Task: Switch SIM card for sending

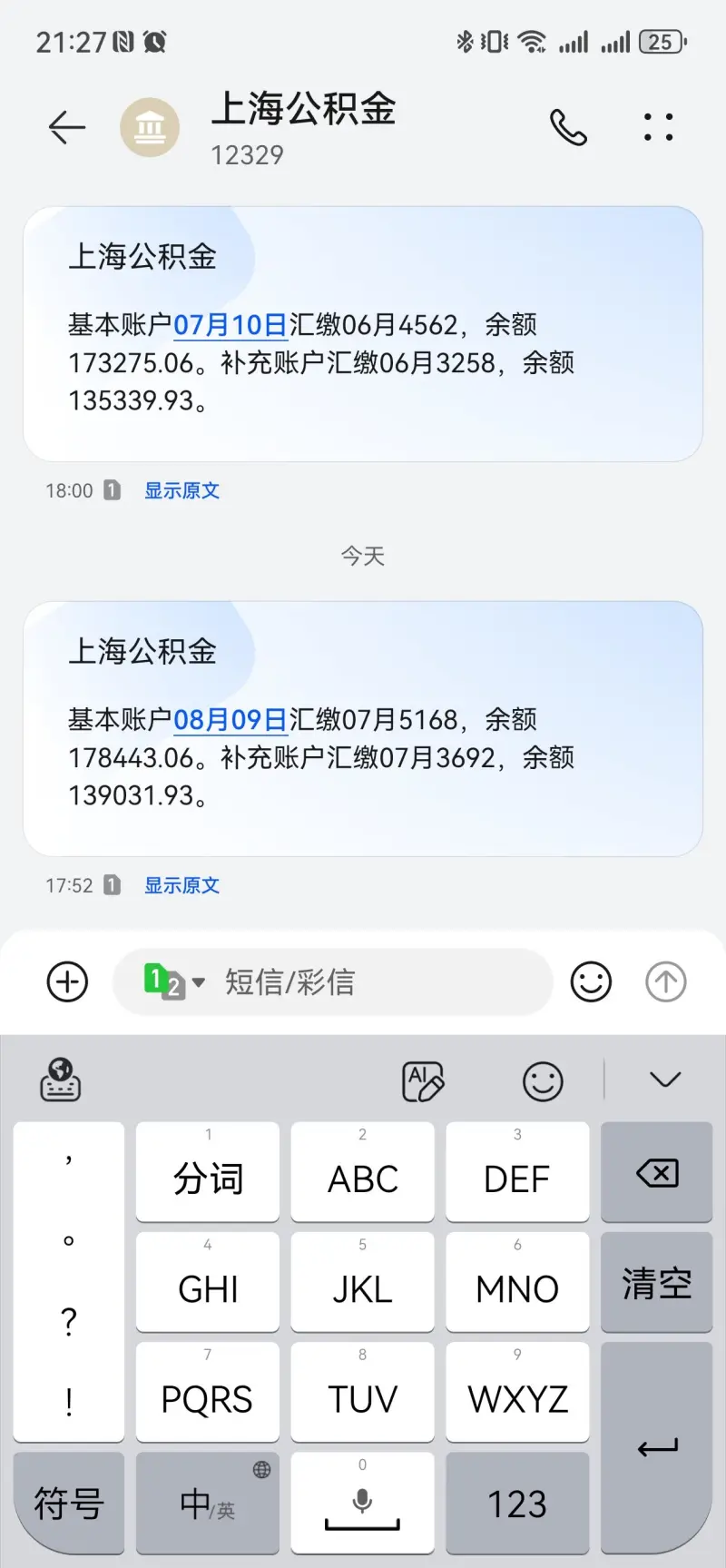Action: pyautogui.click(x=173, y=981)
